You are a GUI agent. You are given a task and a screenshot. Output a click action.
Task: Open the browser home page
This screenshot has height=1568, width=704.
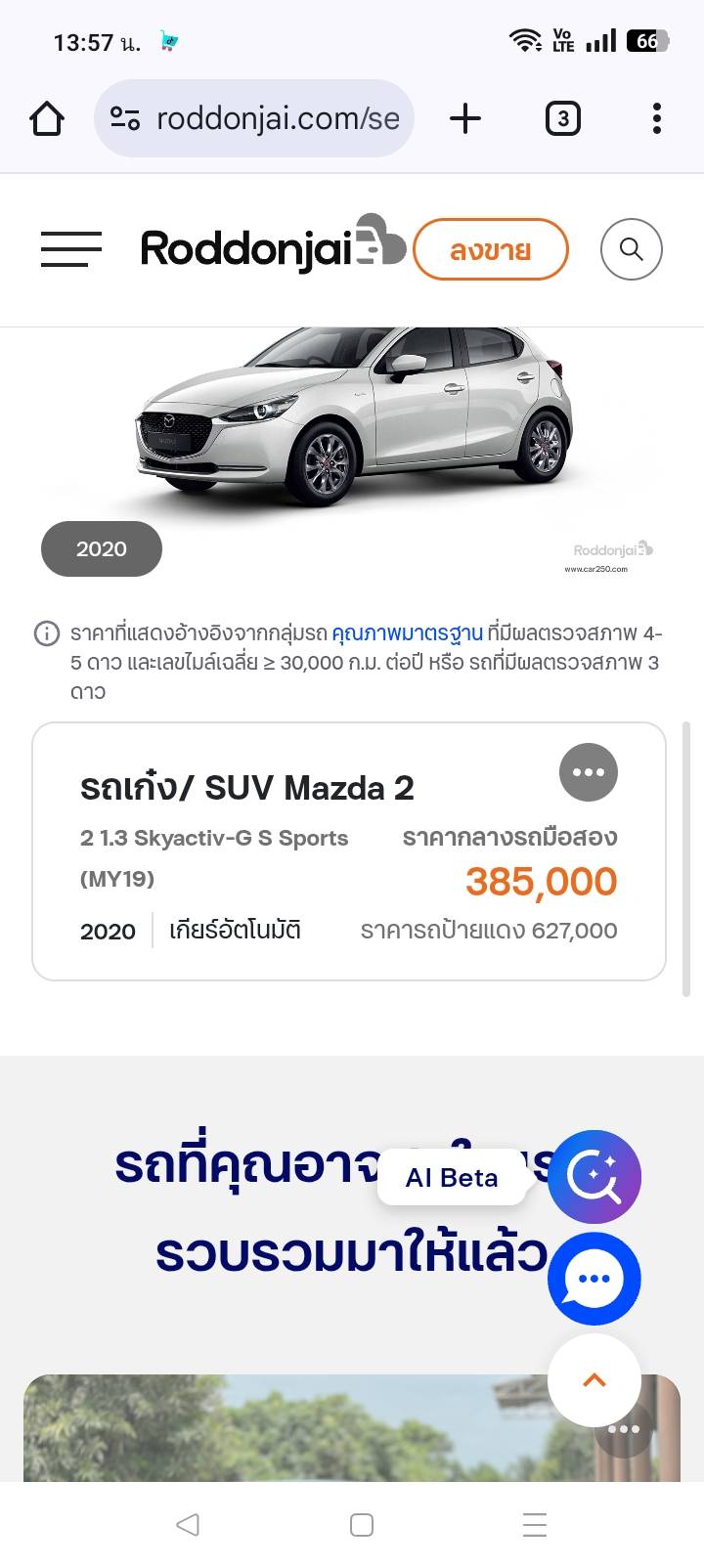(47, 119)
